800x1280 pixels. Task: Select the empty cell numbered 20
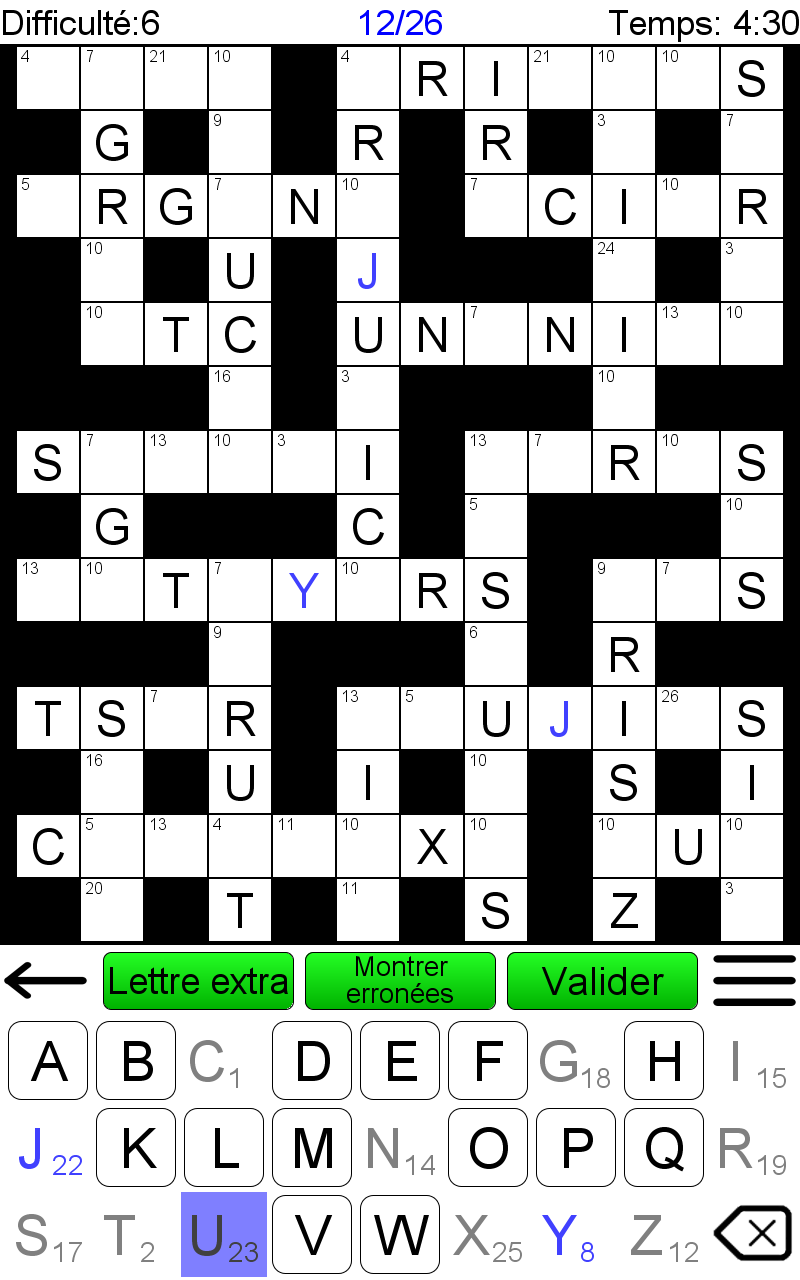(112, 910)
